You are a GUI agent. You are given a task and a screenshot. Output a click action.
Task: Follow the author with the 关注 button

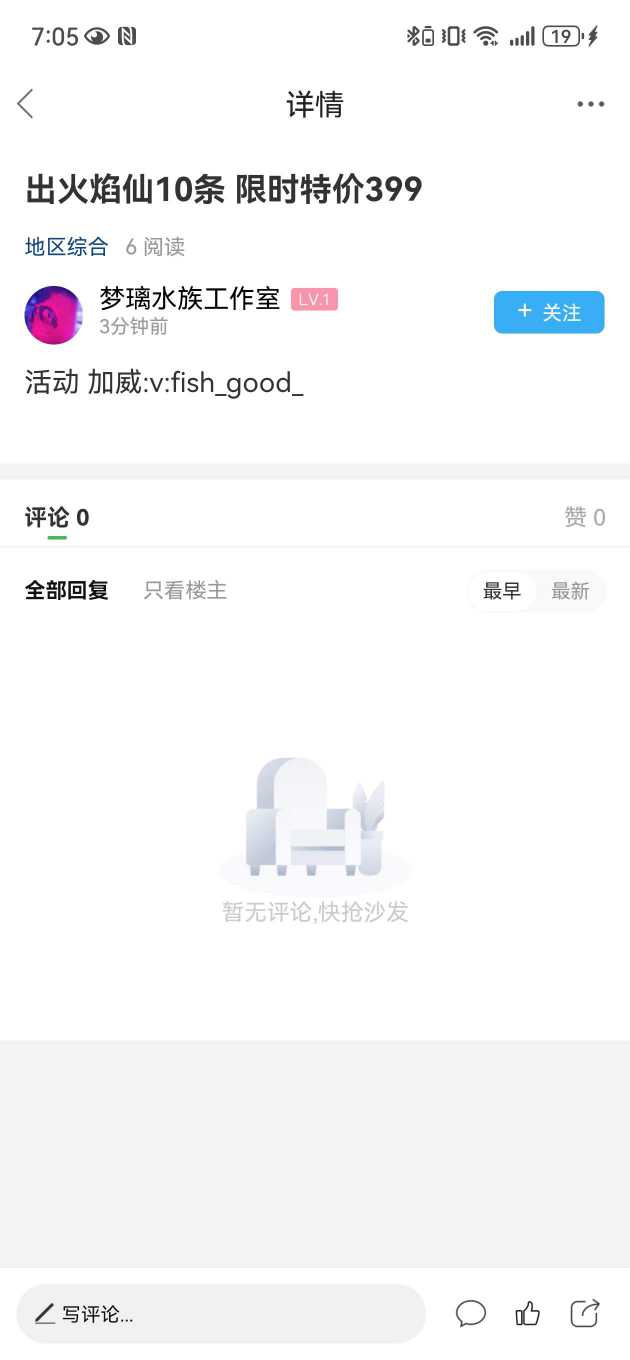(x=549, y=312)
